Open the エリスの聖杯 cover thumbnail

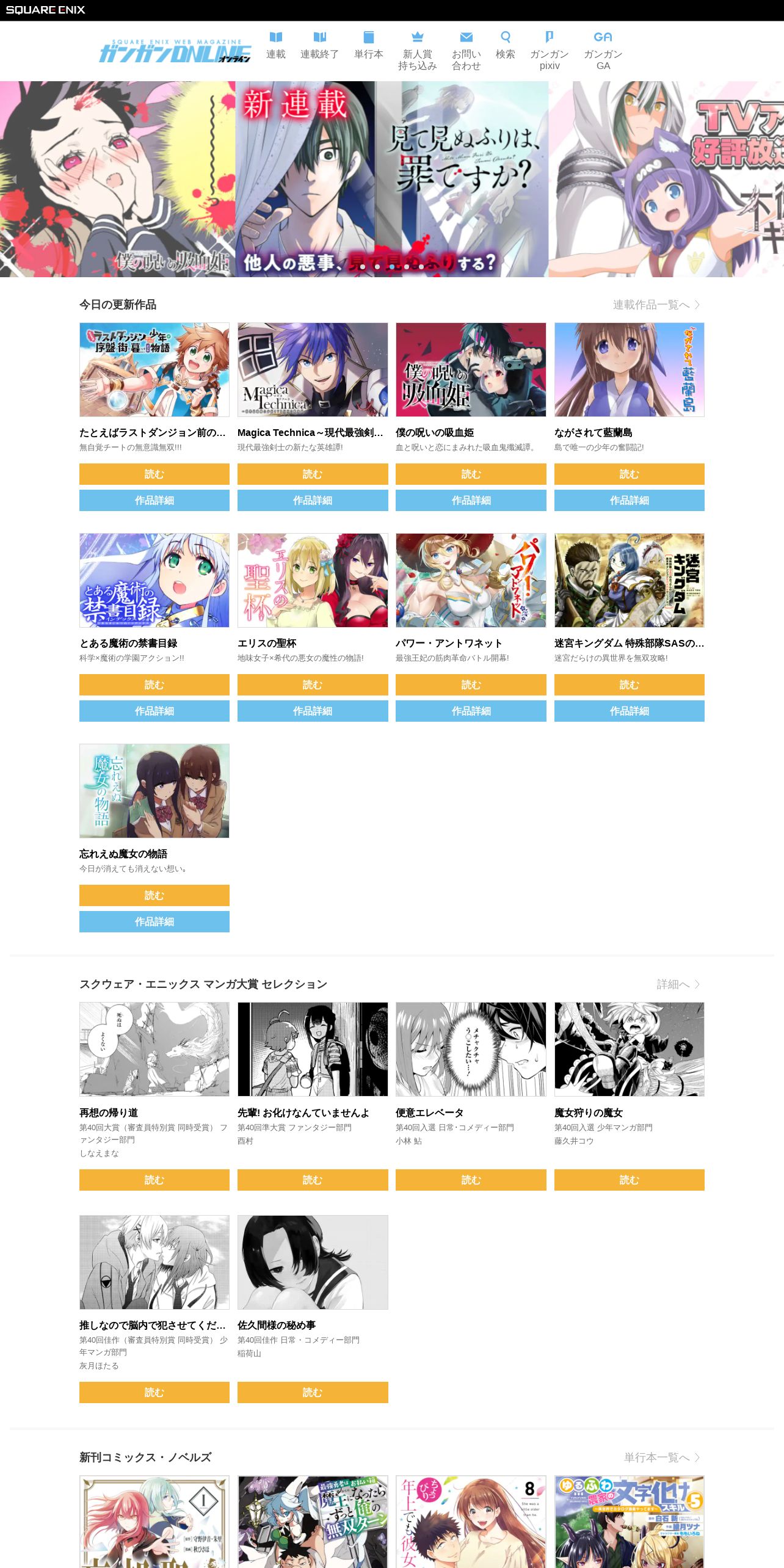313,580
